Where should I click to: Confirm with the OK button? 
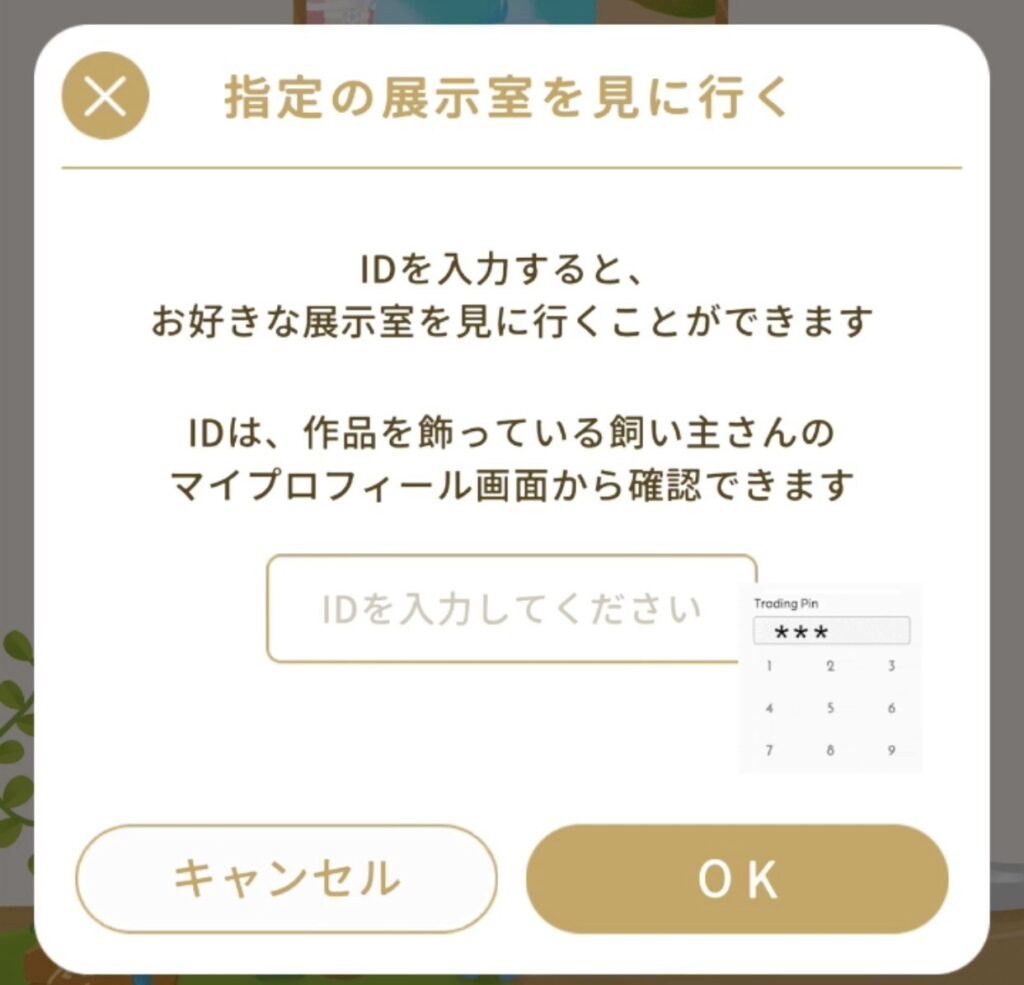tap(737, 879)
